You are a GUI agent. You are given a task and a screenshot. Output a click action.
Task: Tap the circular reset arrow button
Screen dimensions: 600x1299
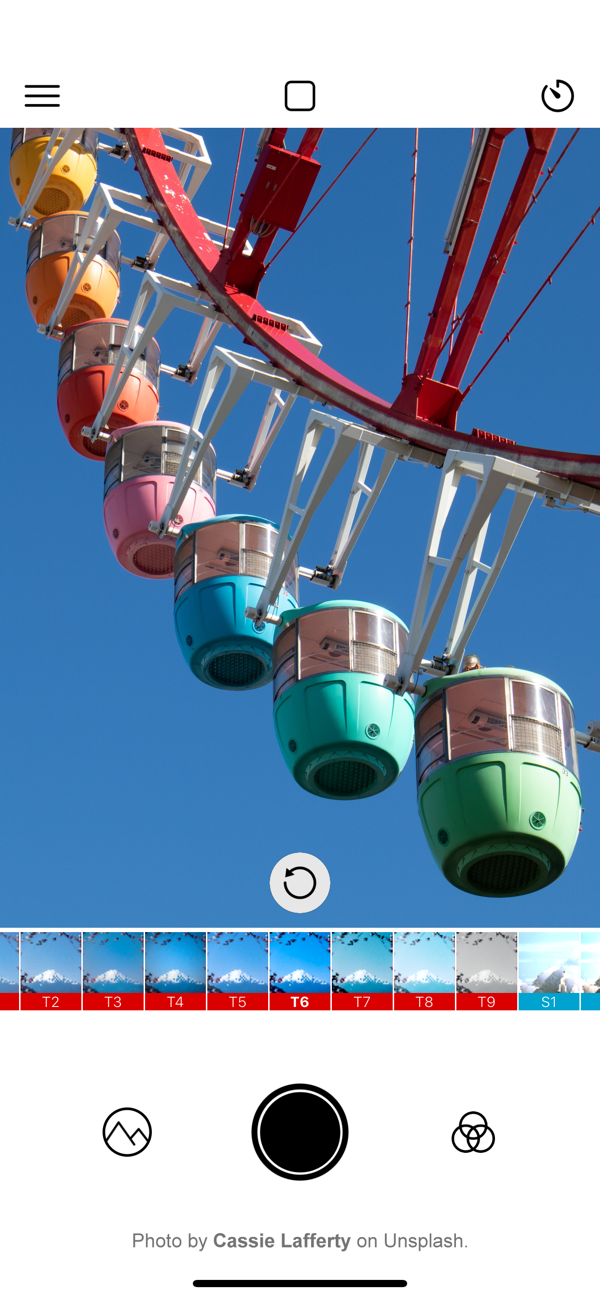300,883
